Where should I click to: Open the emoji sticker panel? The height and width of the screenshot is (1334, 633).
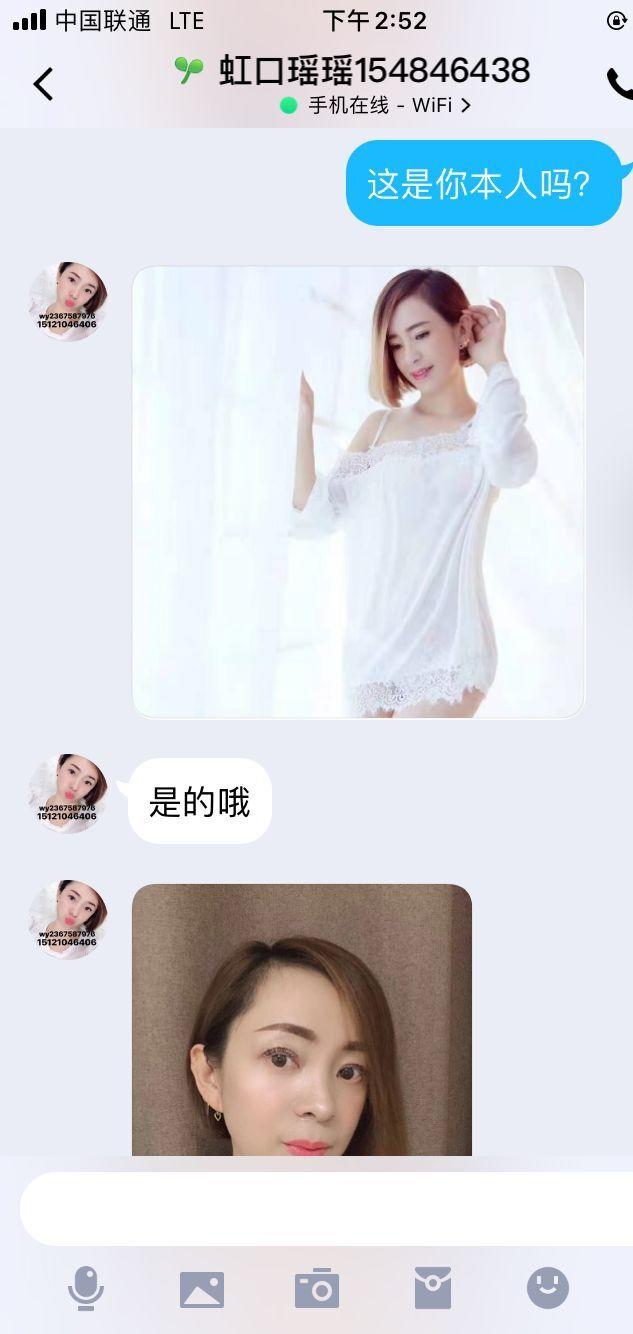[x=548, y=1288]
